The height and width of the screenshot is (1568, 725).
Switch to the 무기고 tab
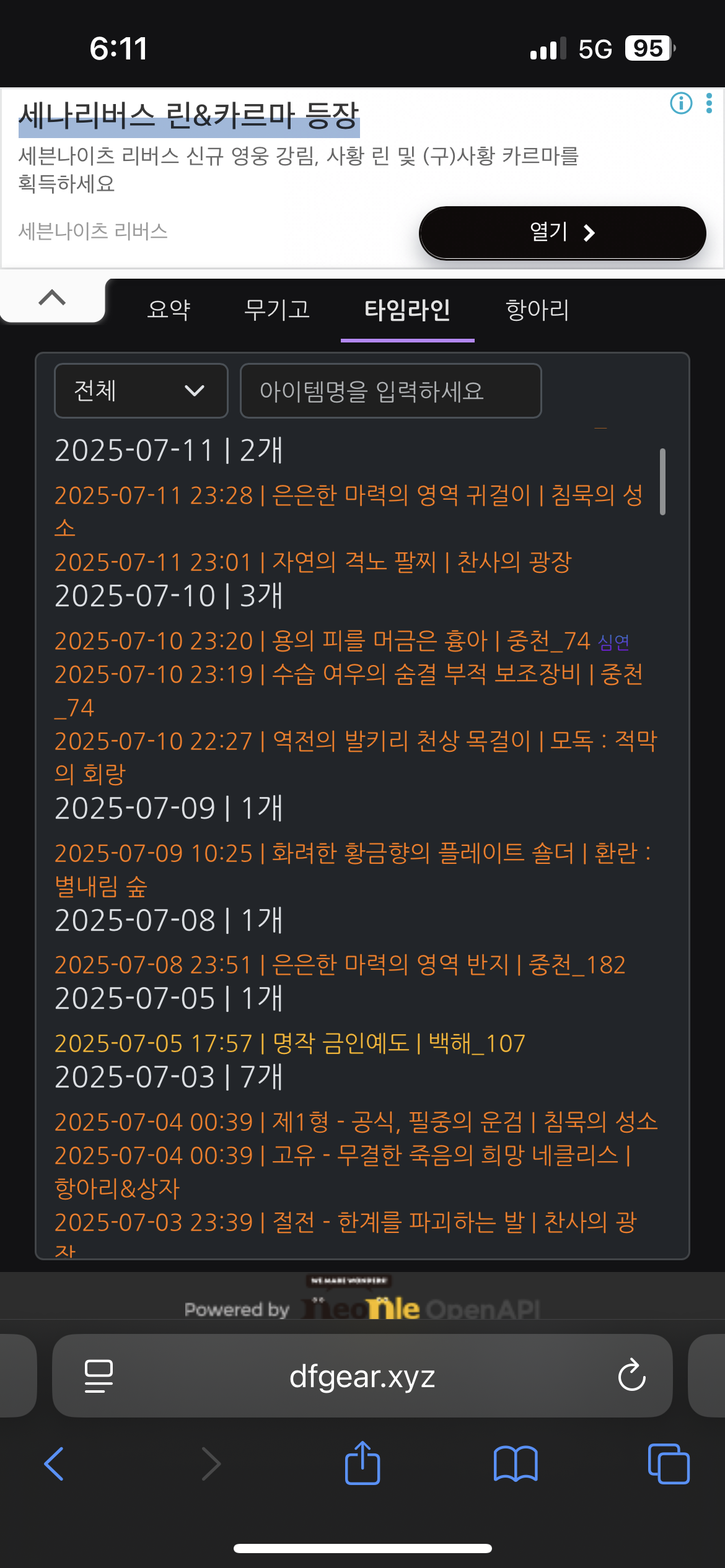tap(277, 310)
